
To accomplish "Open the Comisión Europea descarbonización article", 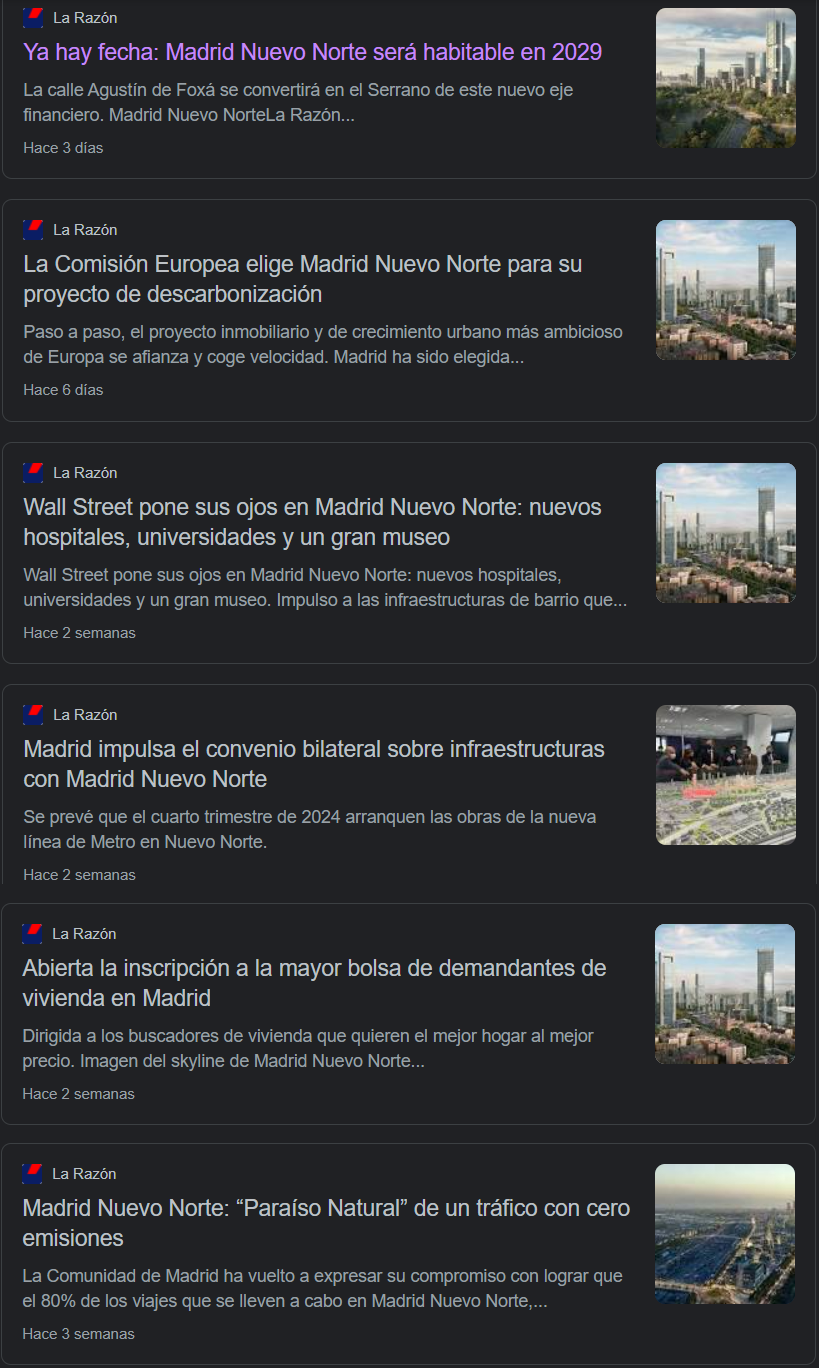I will pos(303,279).
